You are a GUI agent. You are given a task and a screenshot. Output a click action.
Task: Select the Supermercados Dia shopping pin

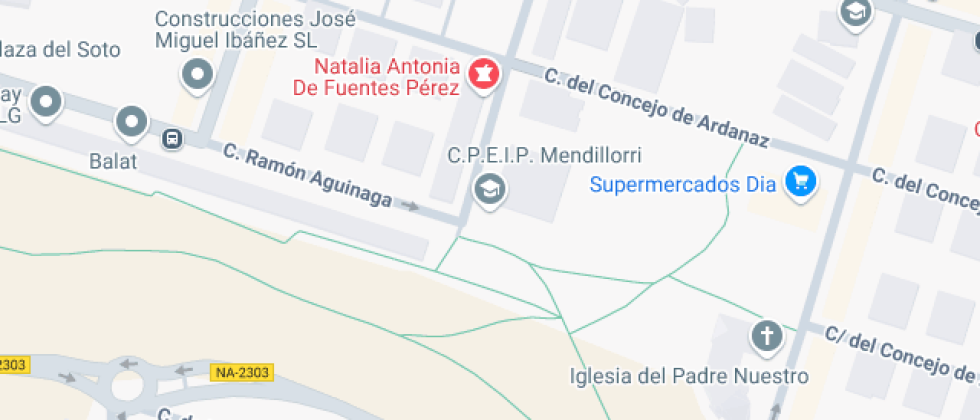click(x=800, y=182)
